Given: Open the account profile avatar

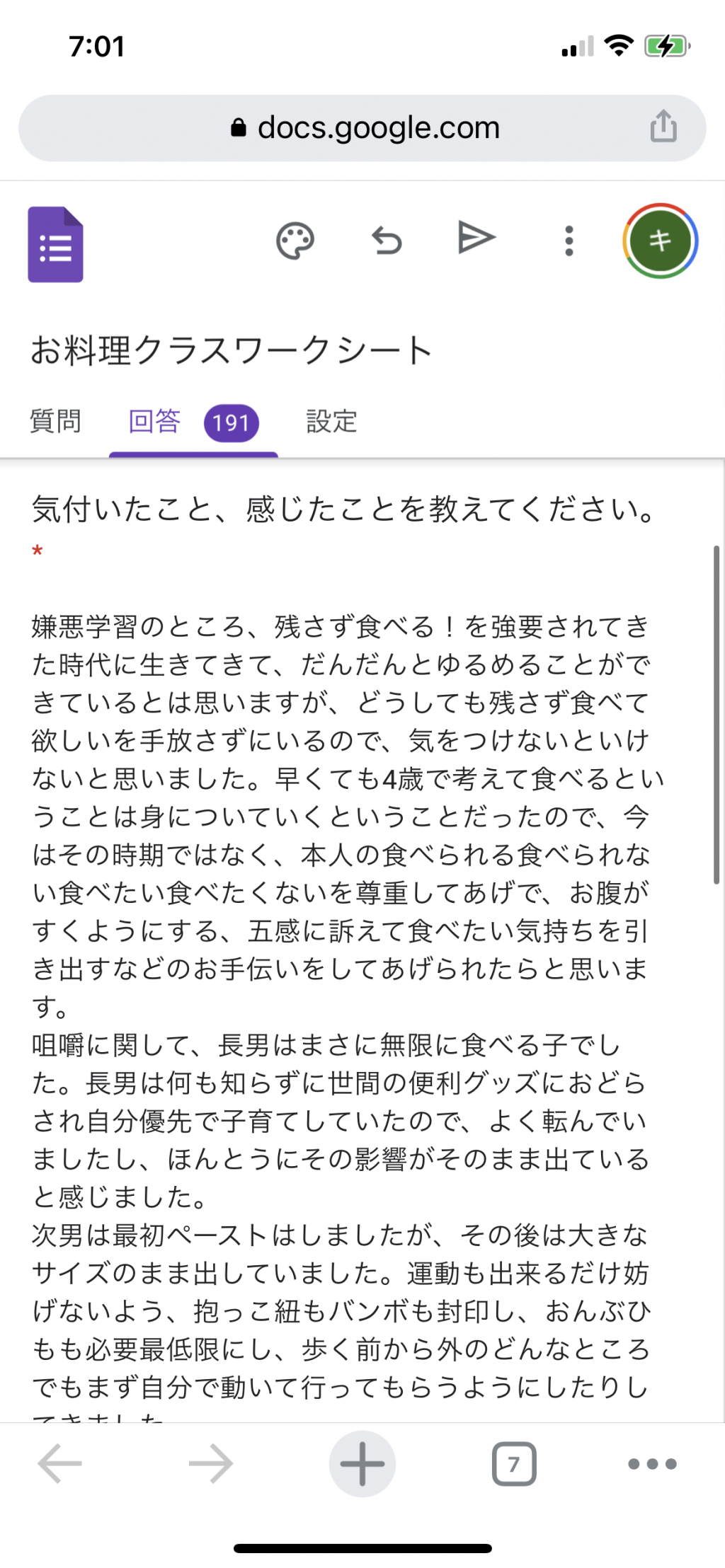Looking at the screenshot, I should coord(660,241).
